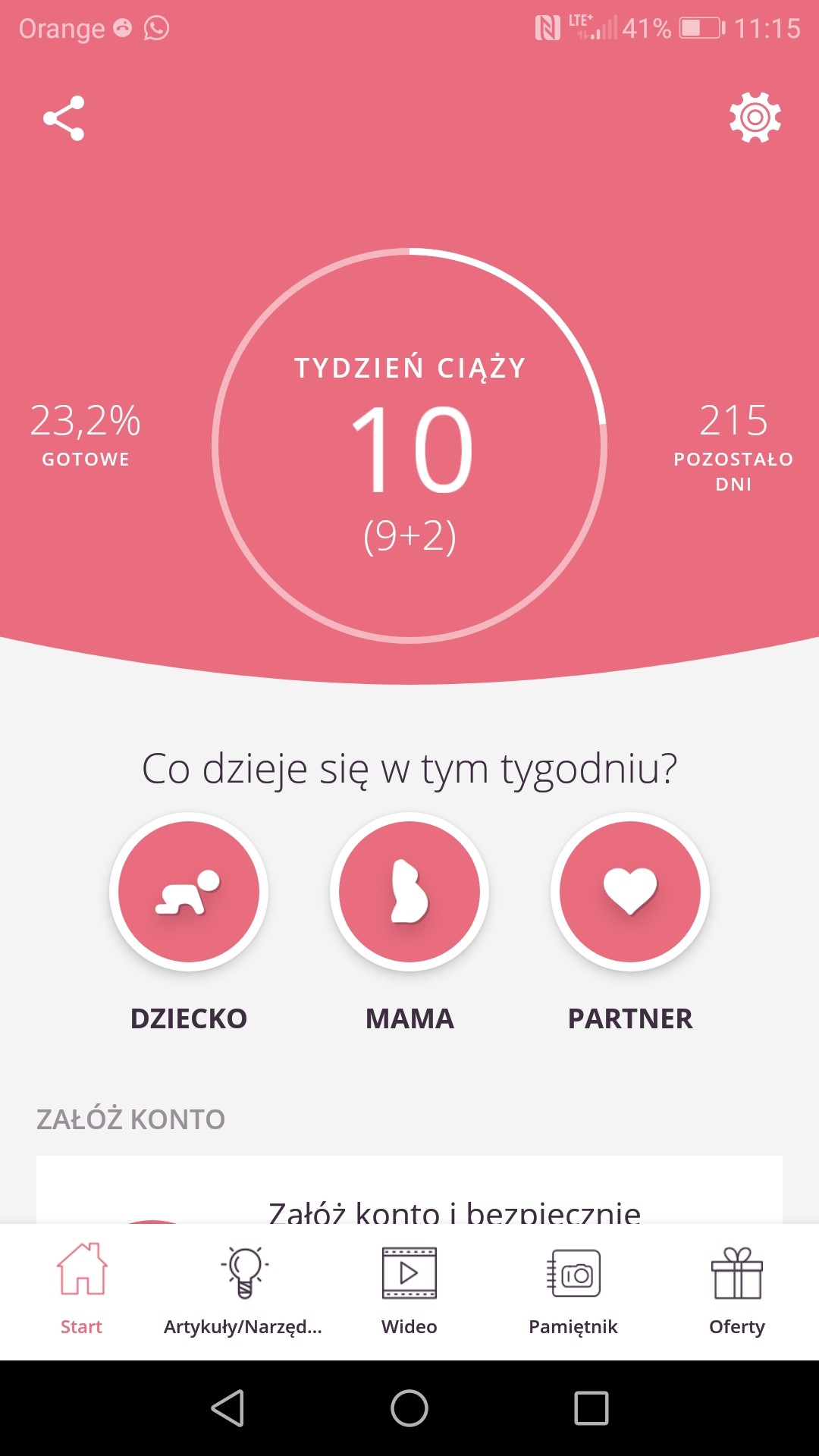Go back with the system back button

(227, 1408)
